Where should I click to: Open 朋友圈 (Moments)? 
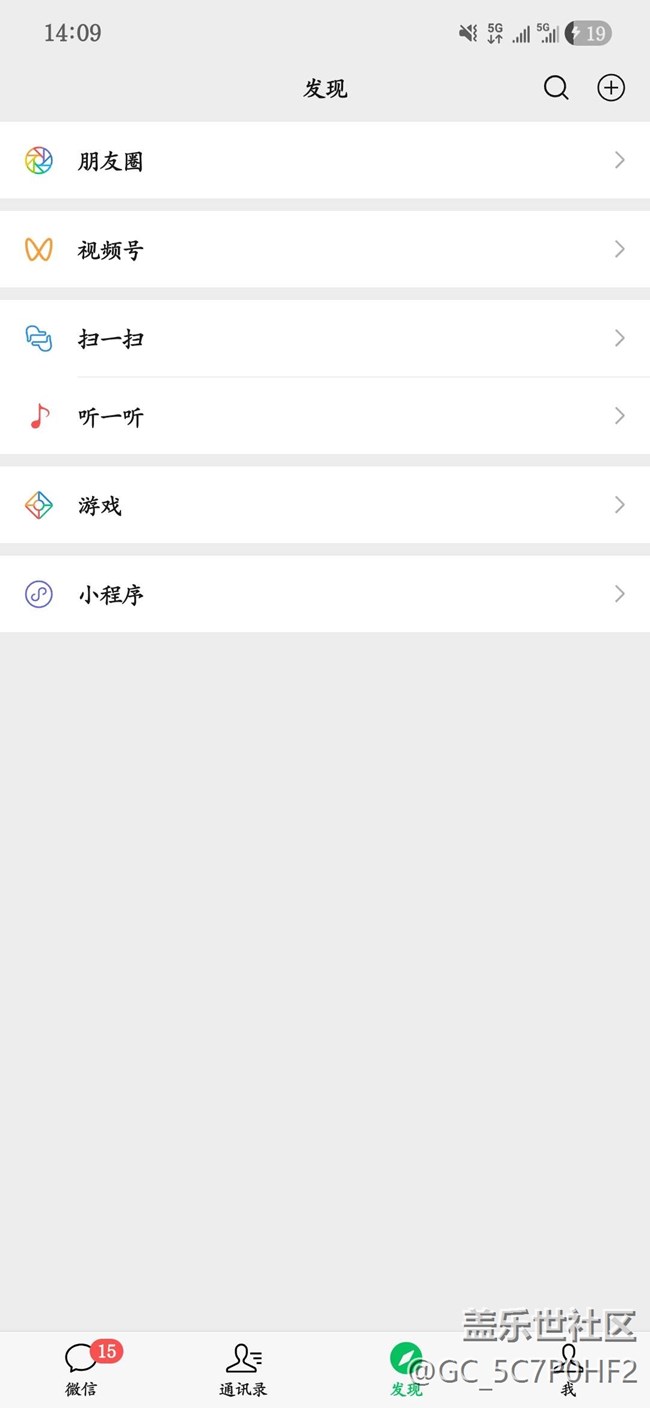(x=325, y=160)
